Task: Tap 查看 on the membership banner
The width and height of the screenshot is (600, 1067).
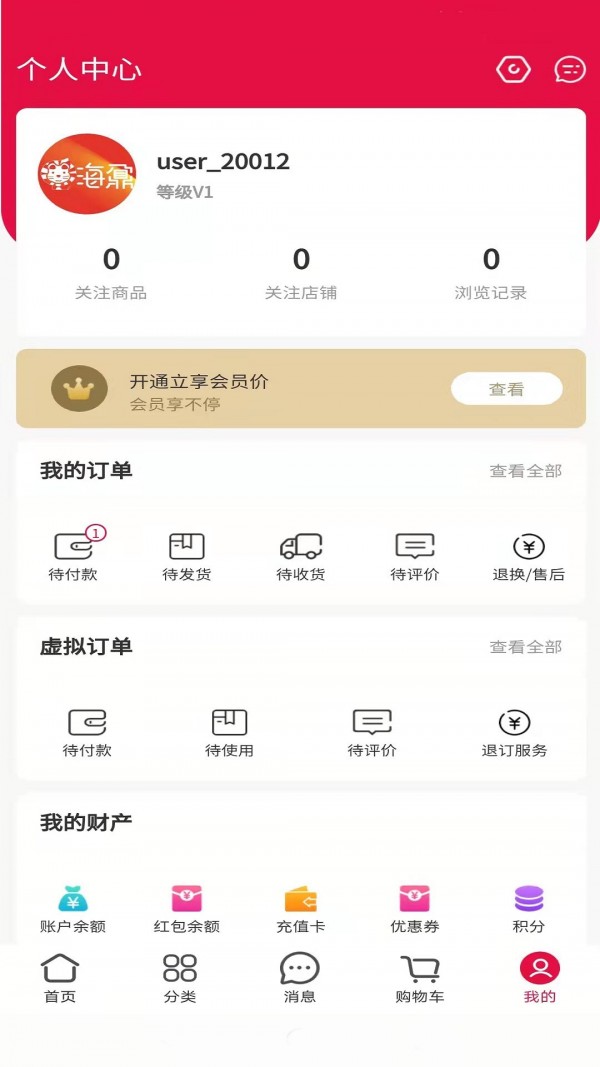Action: [x=506, y=389]
